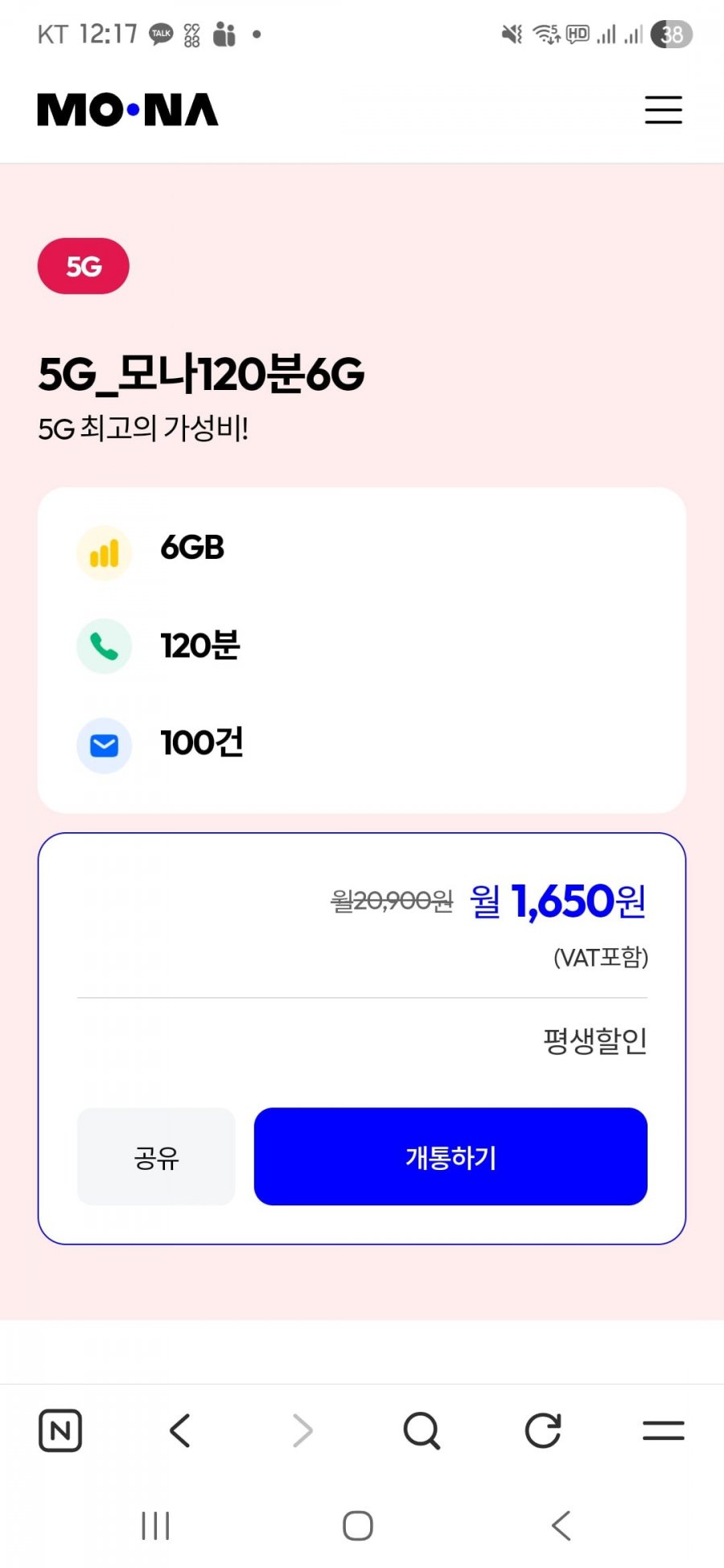
Task: Reload the page with the refresh icon
Action: [542, 1430]
